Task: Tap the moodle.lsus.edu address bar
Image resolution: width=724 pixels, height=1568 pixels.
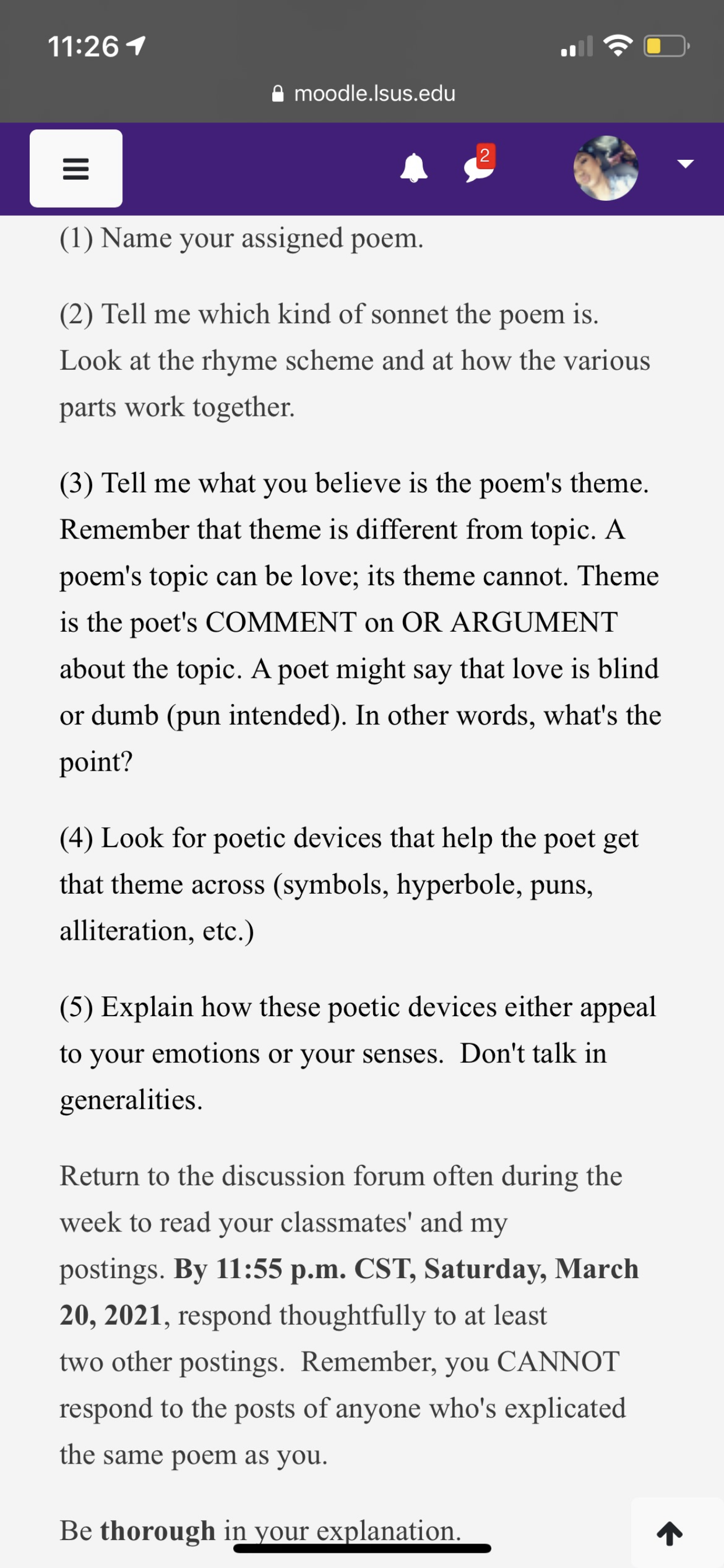Action: point(363,94)
